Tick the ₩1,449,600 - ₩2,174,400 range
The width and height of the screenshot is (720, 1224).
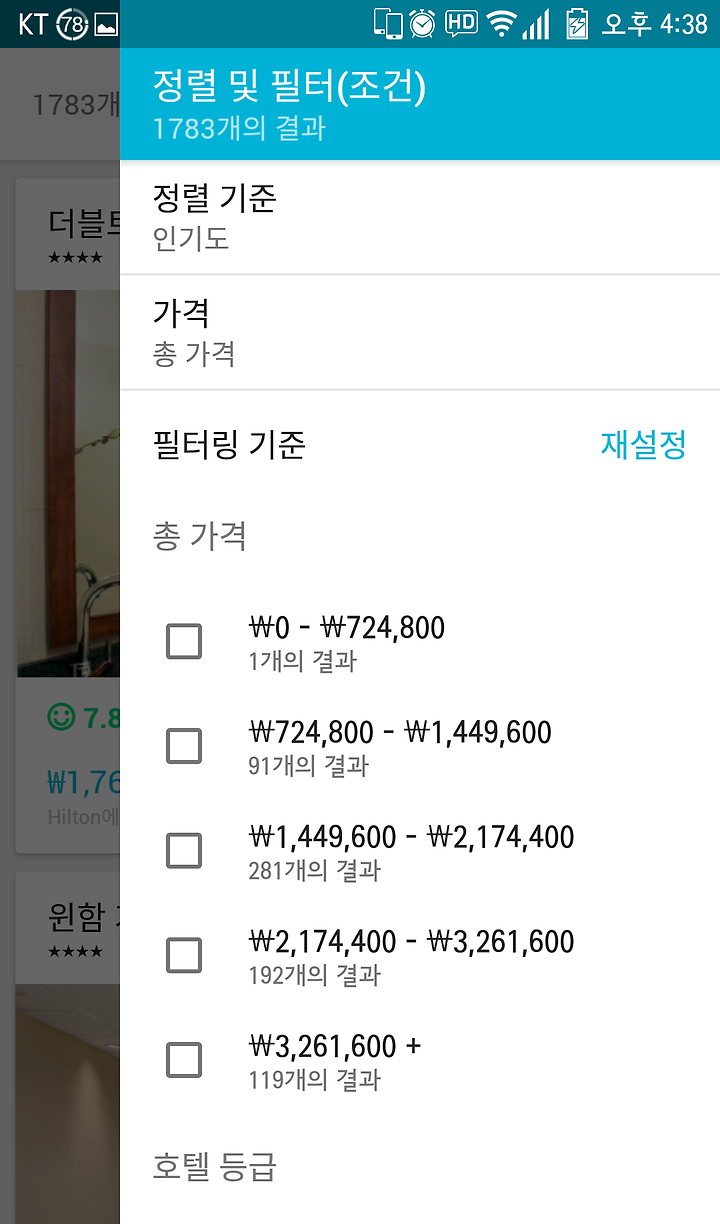[x=184, y=851]
